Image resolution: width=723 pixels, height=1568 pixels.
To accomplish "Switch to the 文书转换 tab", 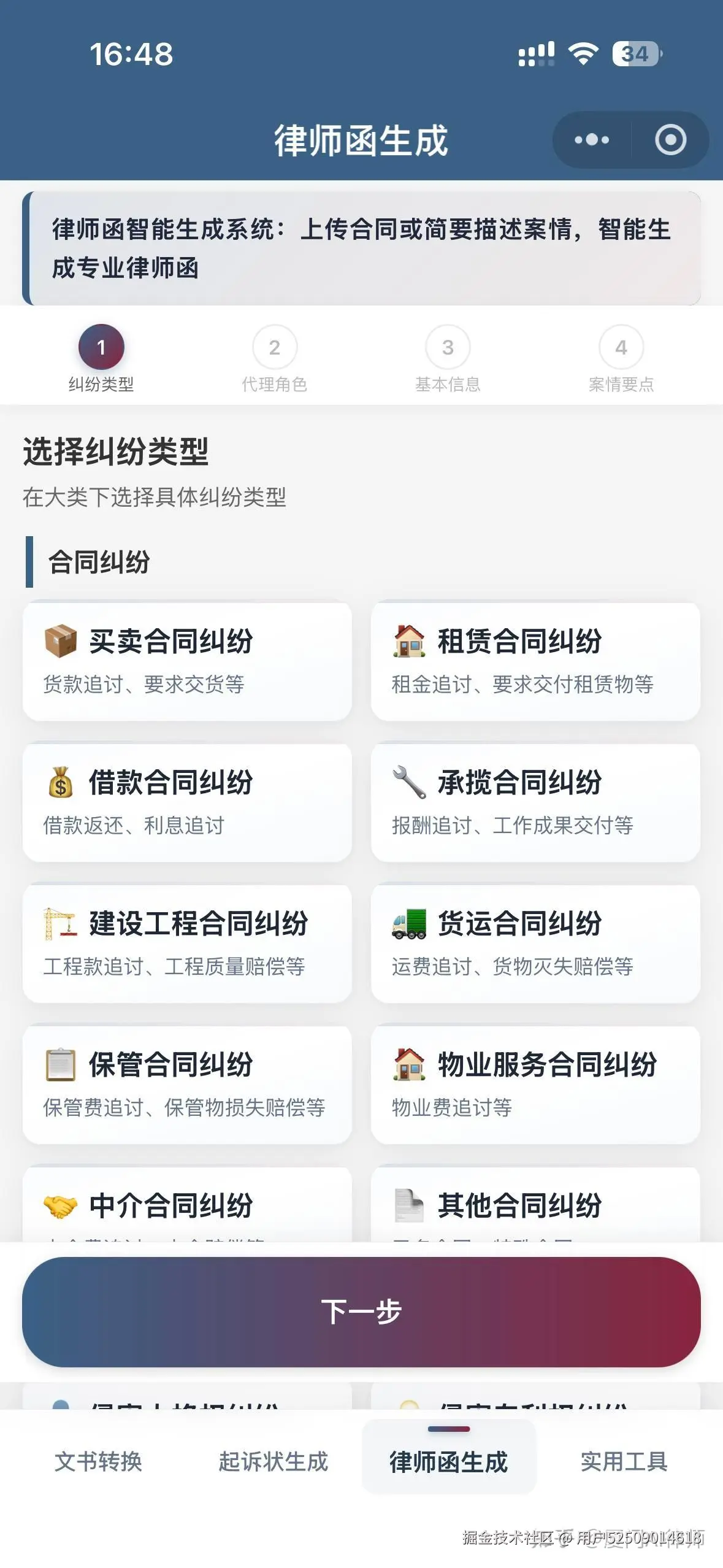I will tap(98, 1461).
